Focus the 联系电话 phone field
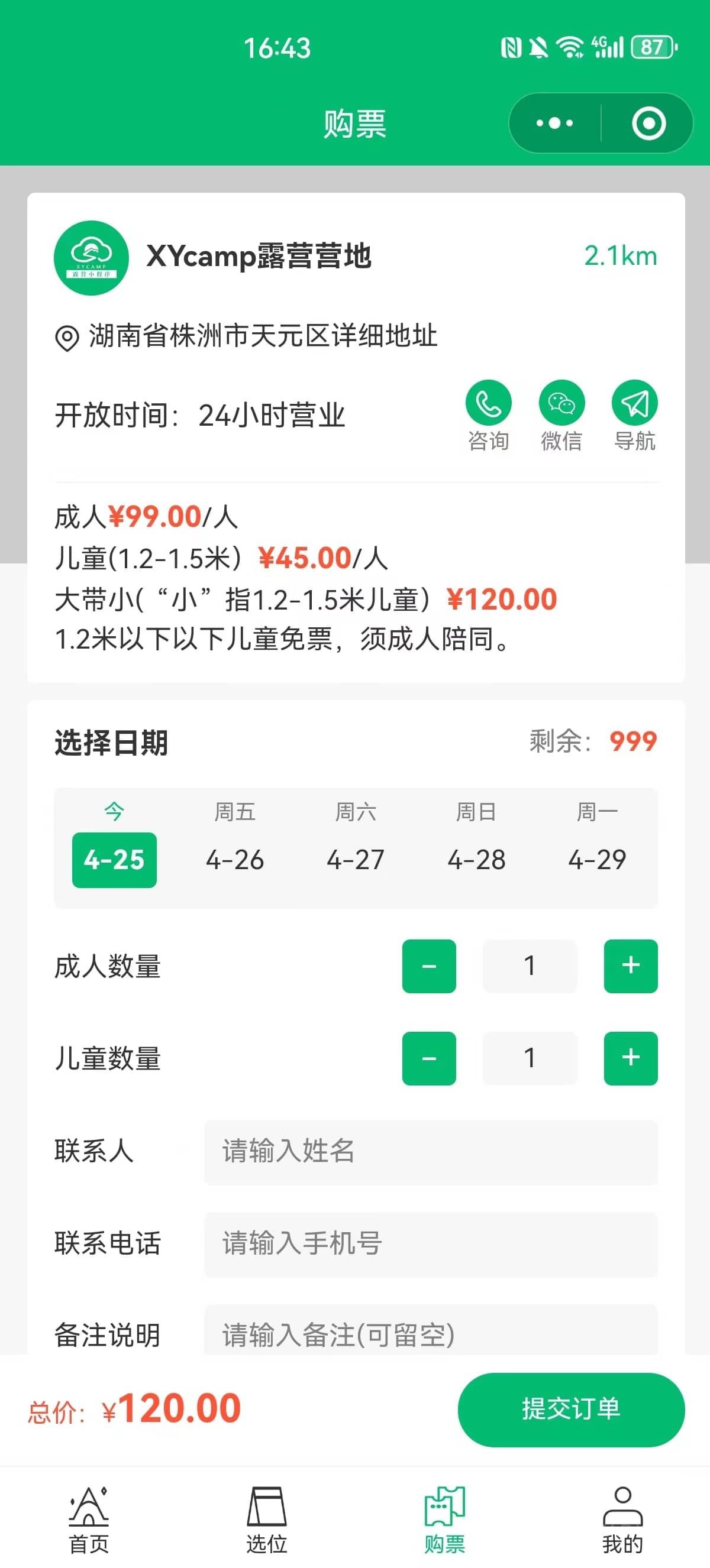 coord(431,1244)
